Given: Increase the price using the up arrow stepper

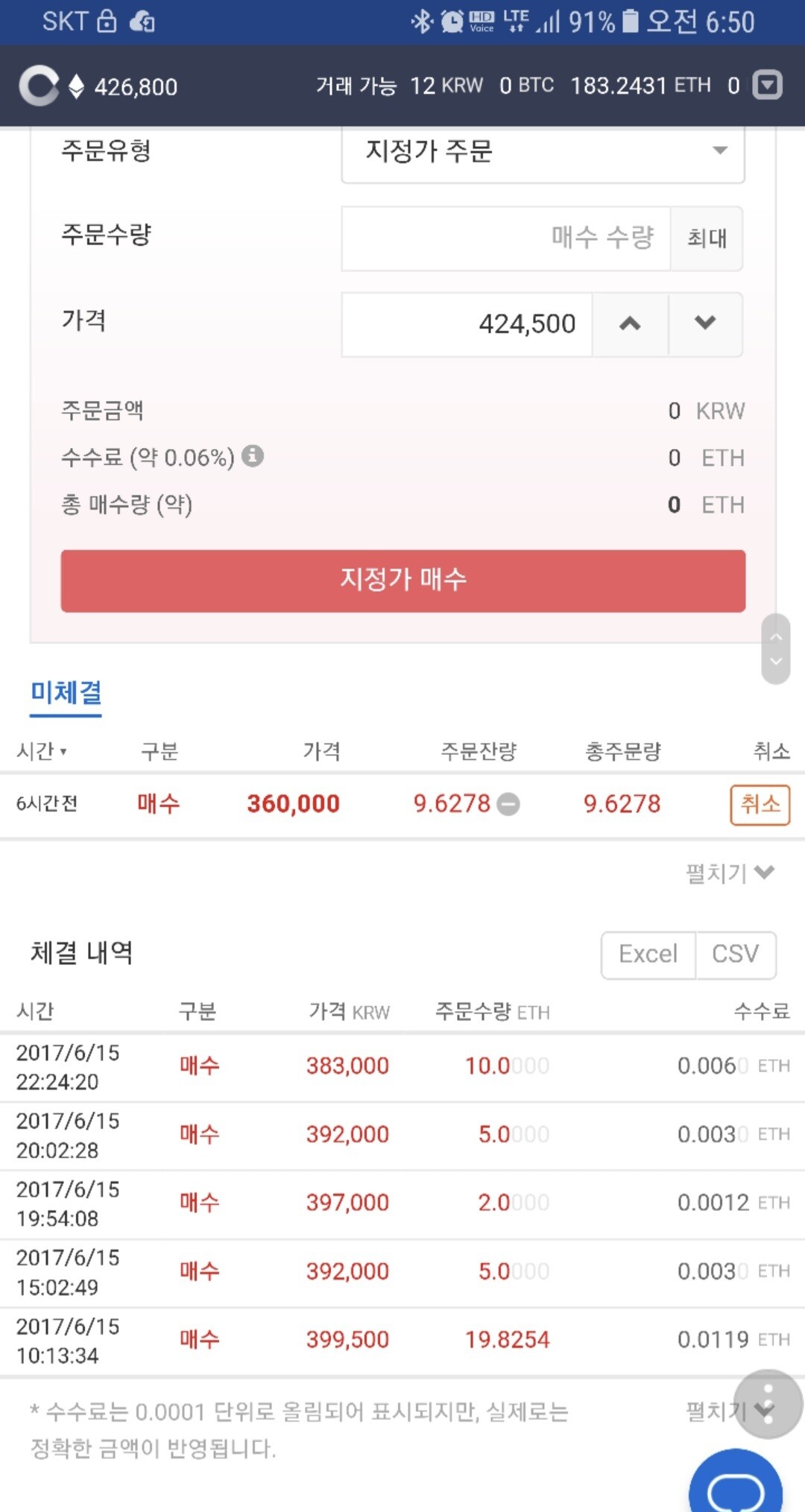Looking at the screenshot, I should pos(630,324).
